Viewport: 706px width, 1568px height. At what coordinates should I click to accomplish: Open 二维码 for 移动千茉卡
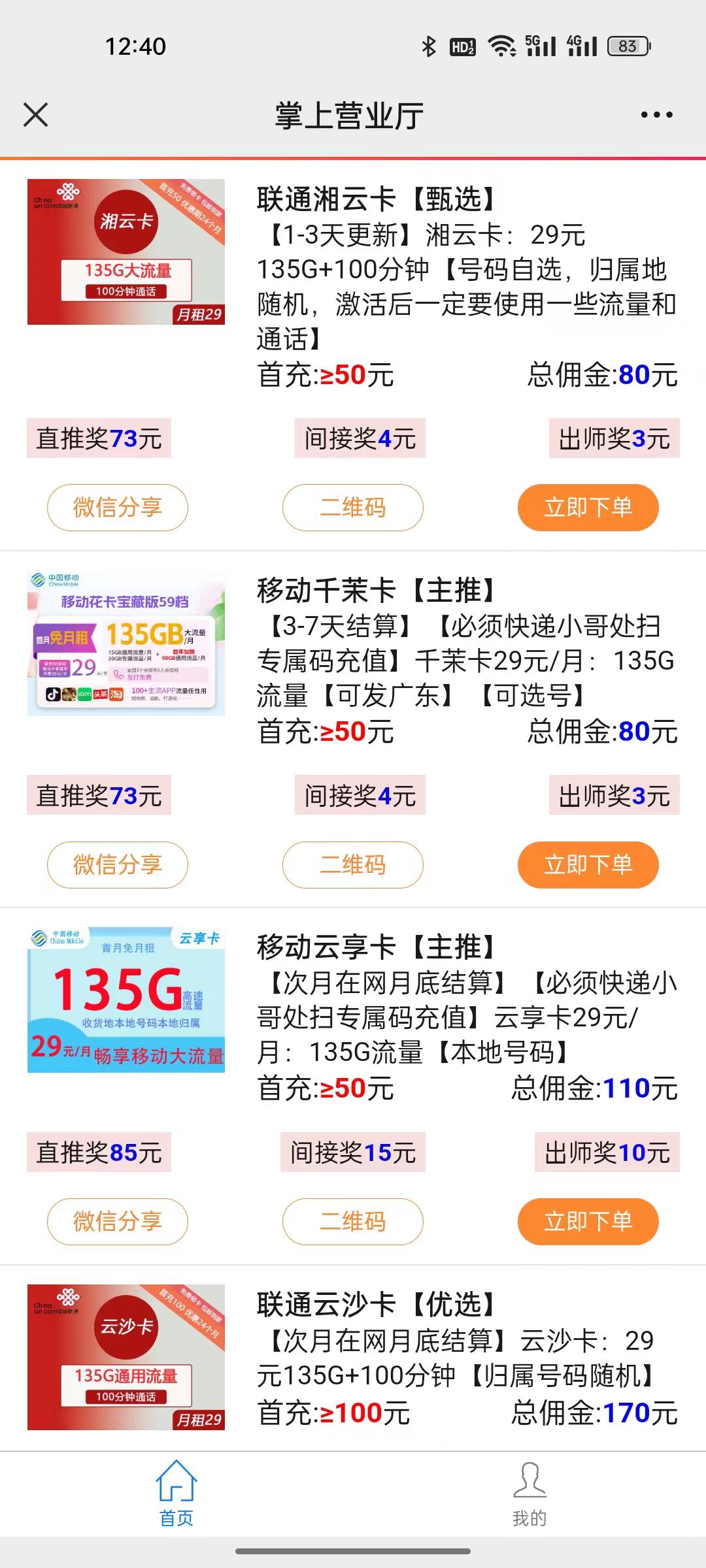pos(353,865)
